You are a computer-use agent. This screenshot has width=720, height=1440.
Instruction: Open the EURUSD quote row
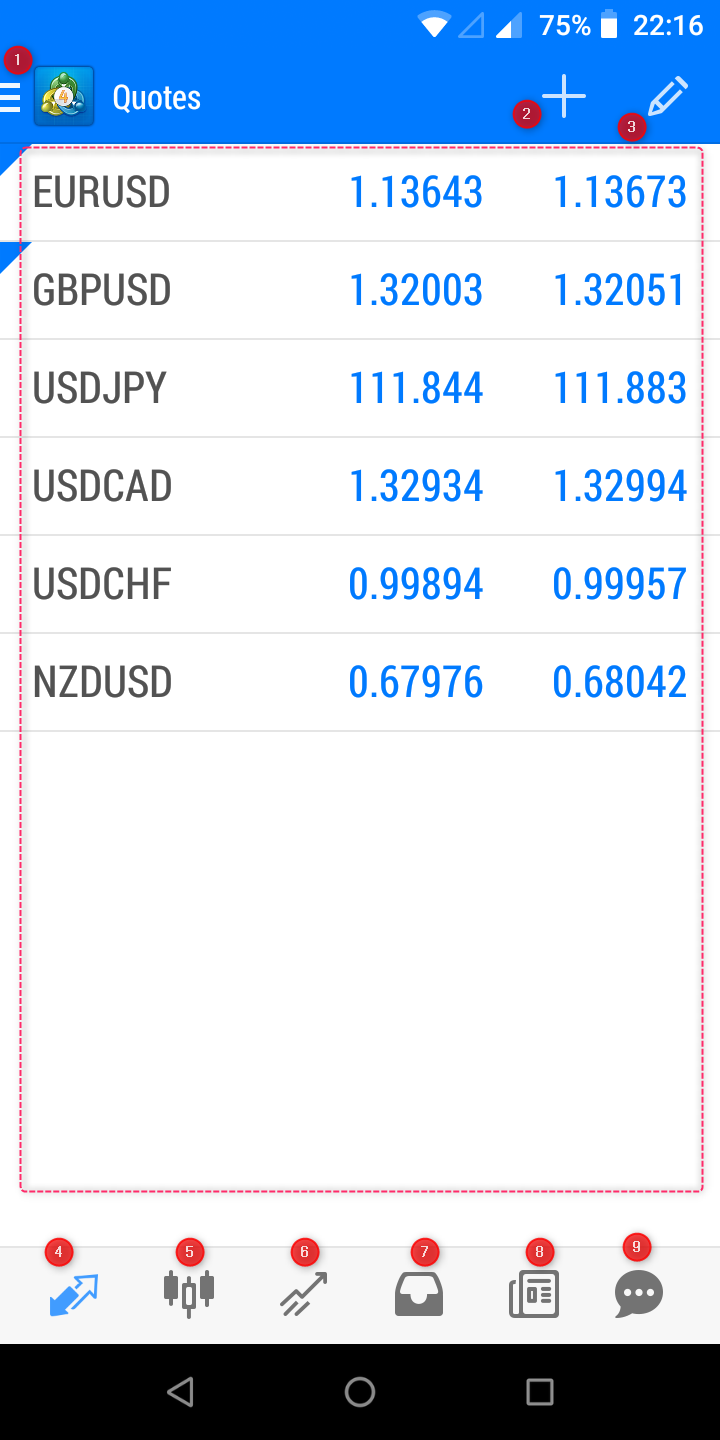tap(360, 192)
